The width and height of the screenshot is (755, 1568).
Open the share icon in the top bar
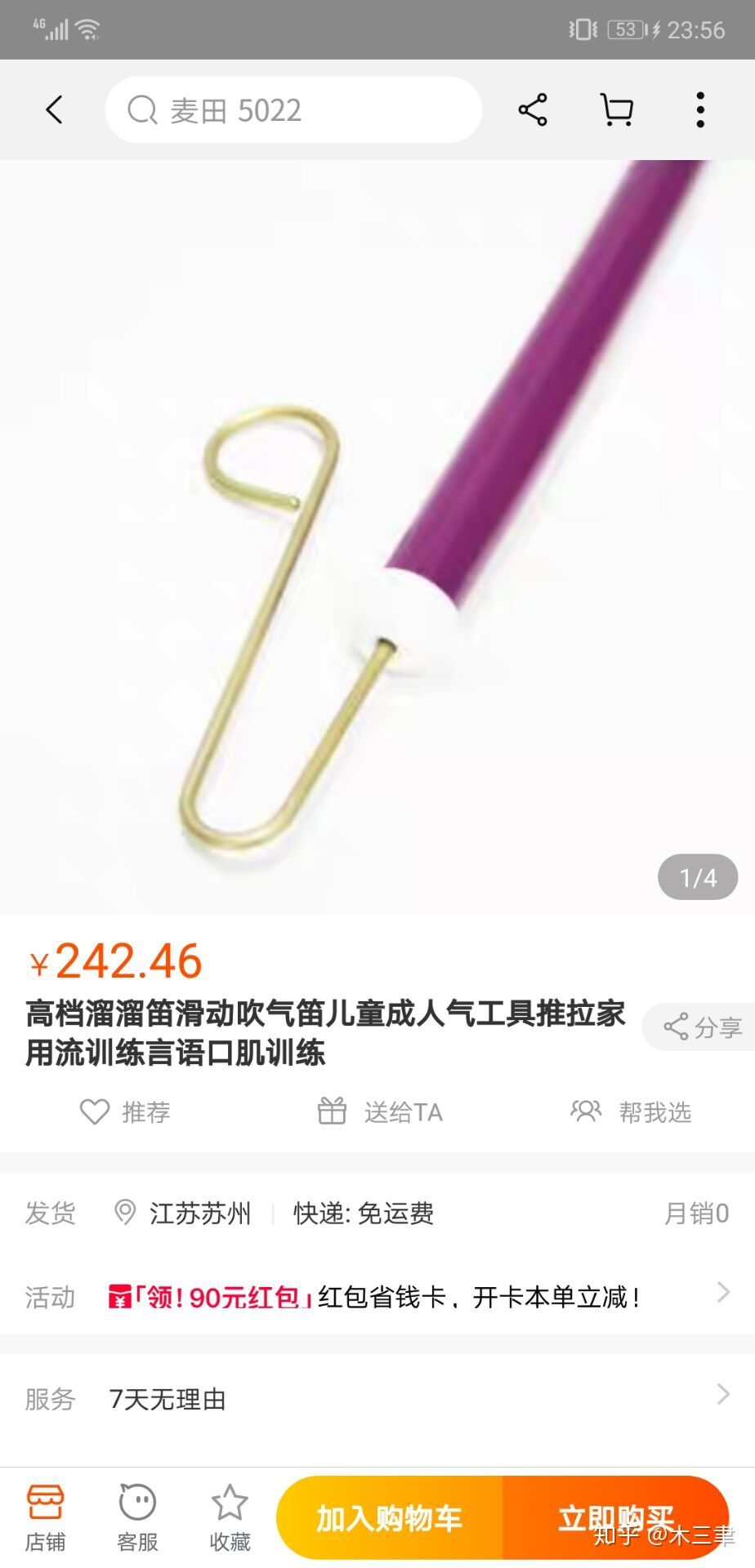tap(533, 110)
